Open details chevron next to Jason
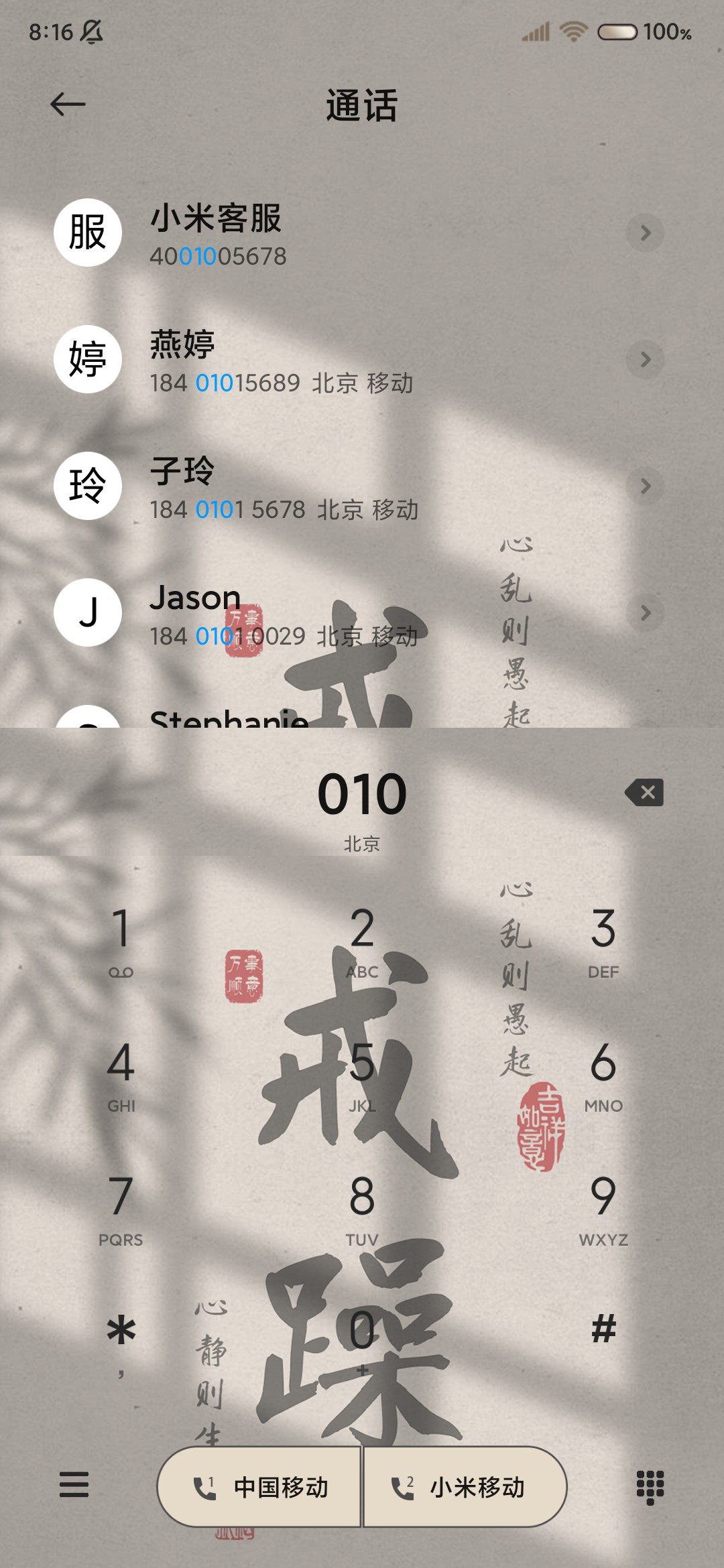Viewport: 724px width, 1568px height. point(645,613)
